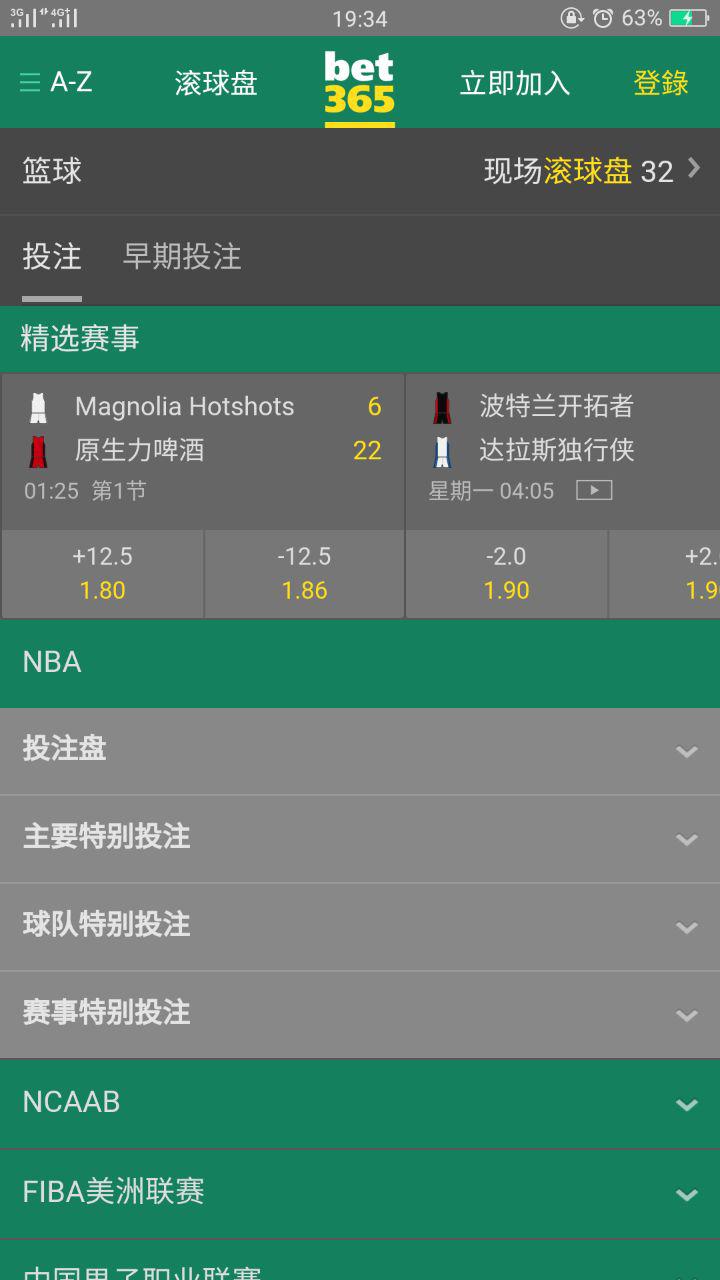Open the Magnolia Hotshots match card
This screenshot has width=720, height=1280.
point(202,450)
